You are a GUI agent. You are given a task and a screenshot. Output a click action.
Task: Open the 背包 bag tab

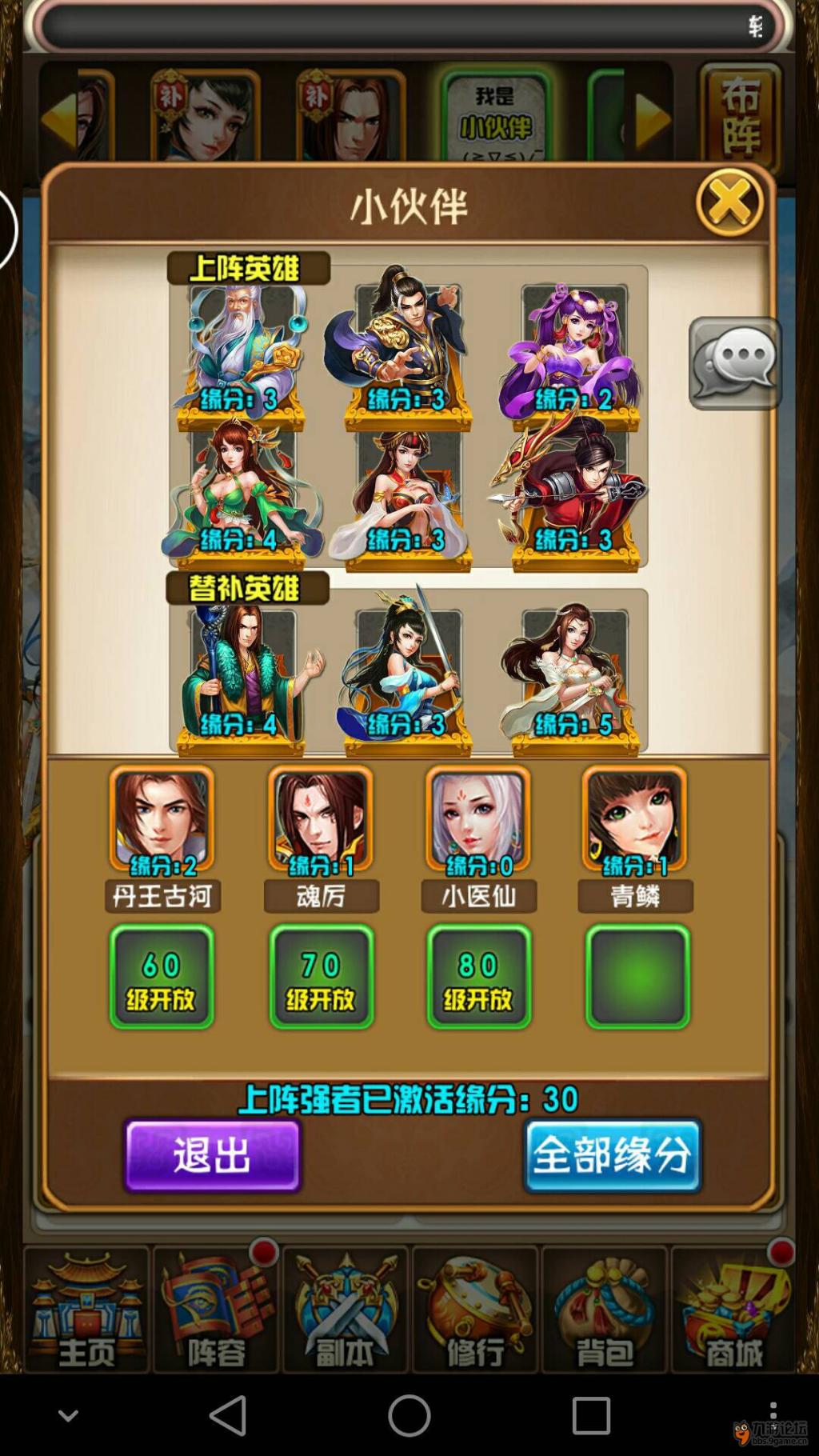point(605,1310)
